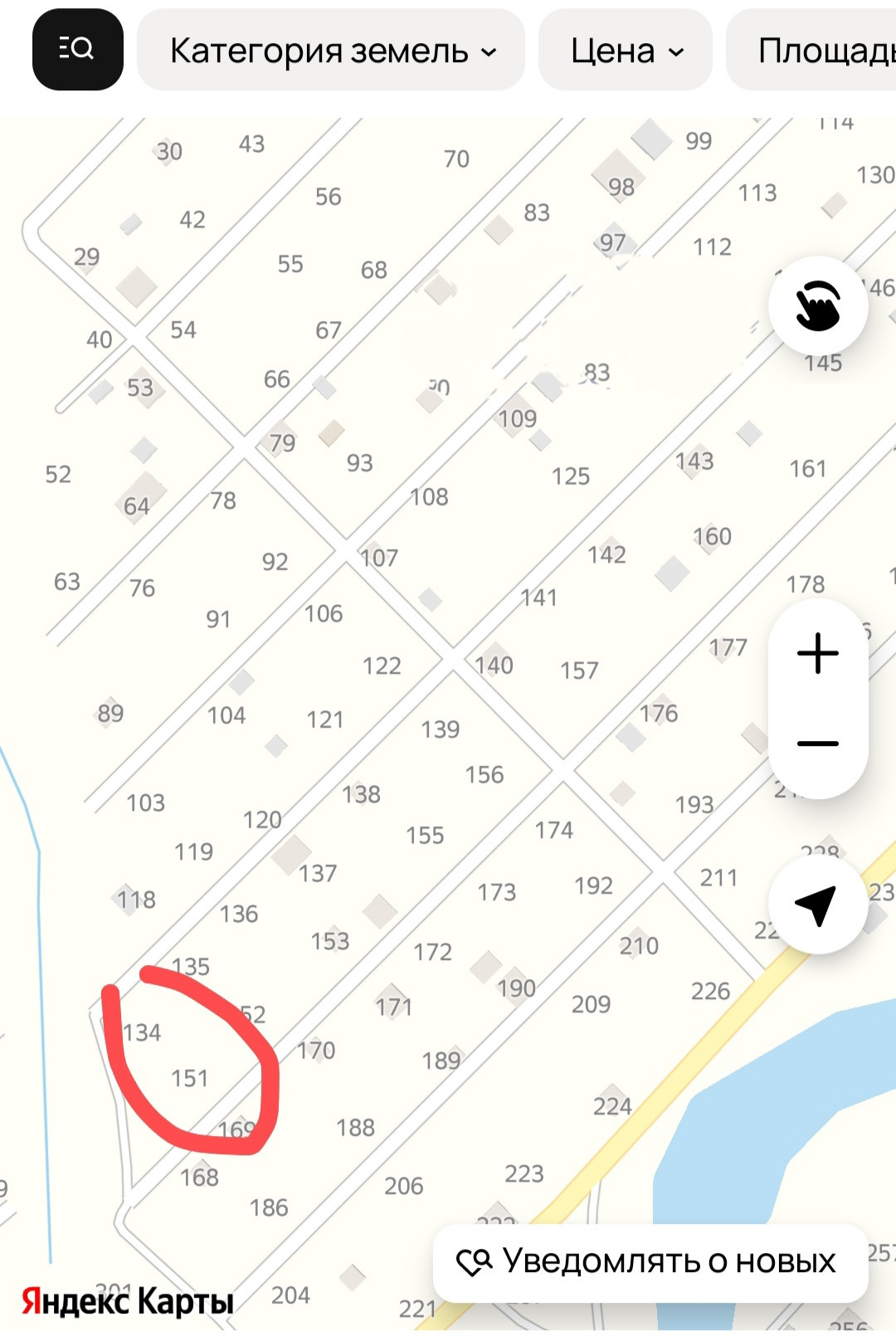The image size is (896, 1341).
Task: Open the Площадь filter
Action: [x=821, y=51]
